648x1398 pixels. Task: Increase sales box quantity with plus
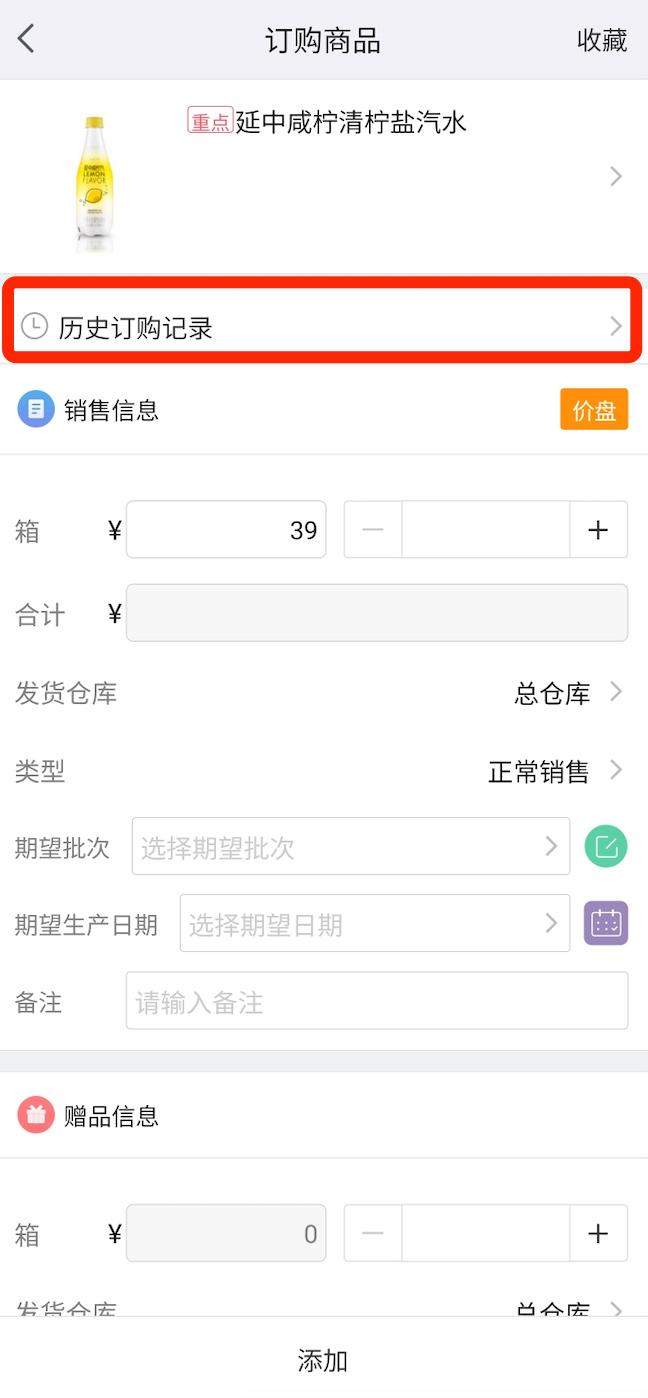click(598, 530)
